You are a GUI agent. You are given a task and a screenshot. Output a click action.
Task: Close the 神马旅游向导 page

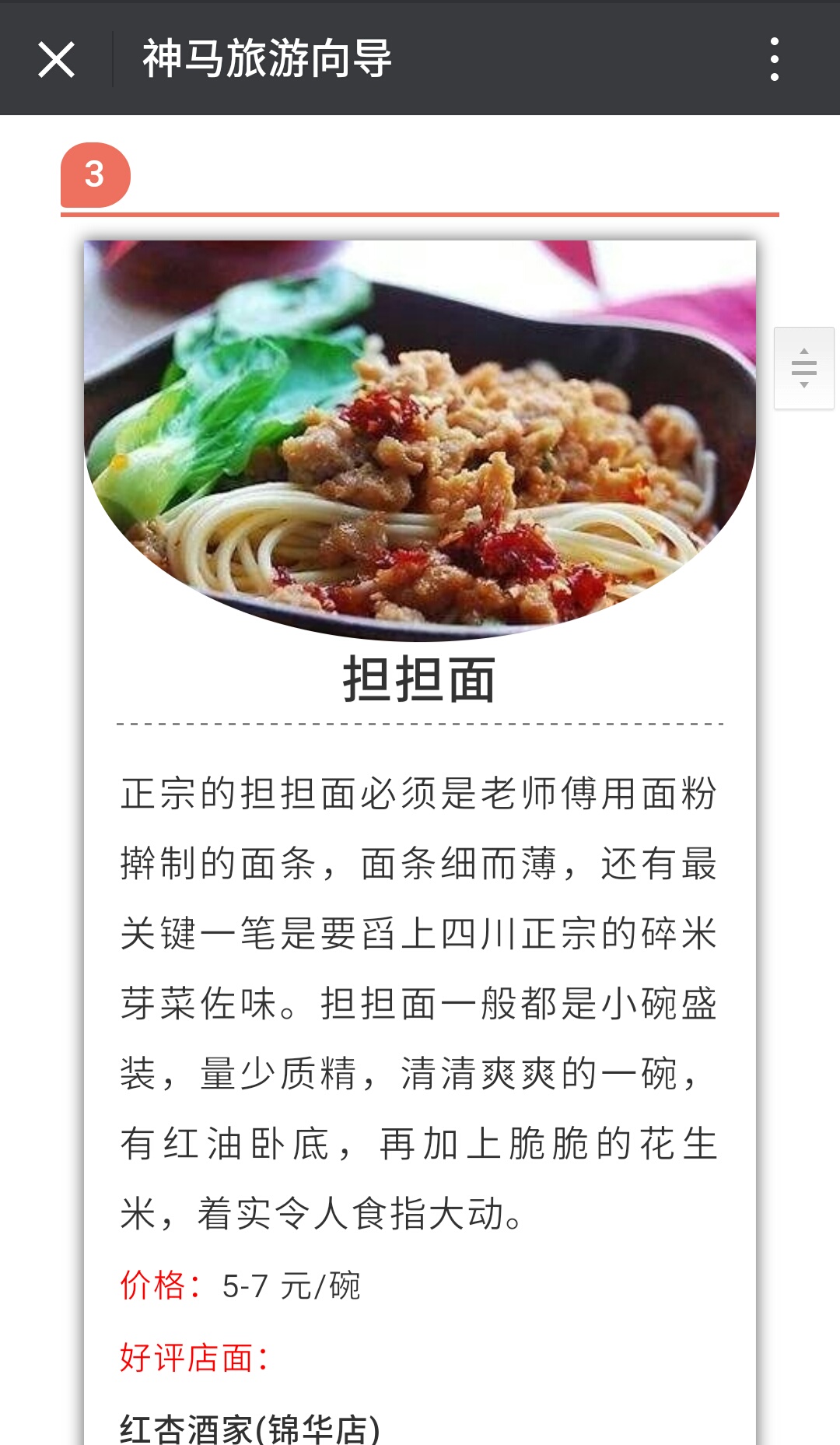pos(56,59)
